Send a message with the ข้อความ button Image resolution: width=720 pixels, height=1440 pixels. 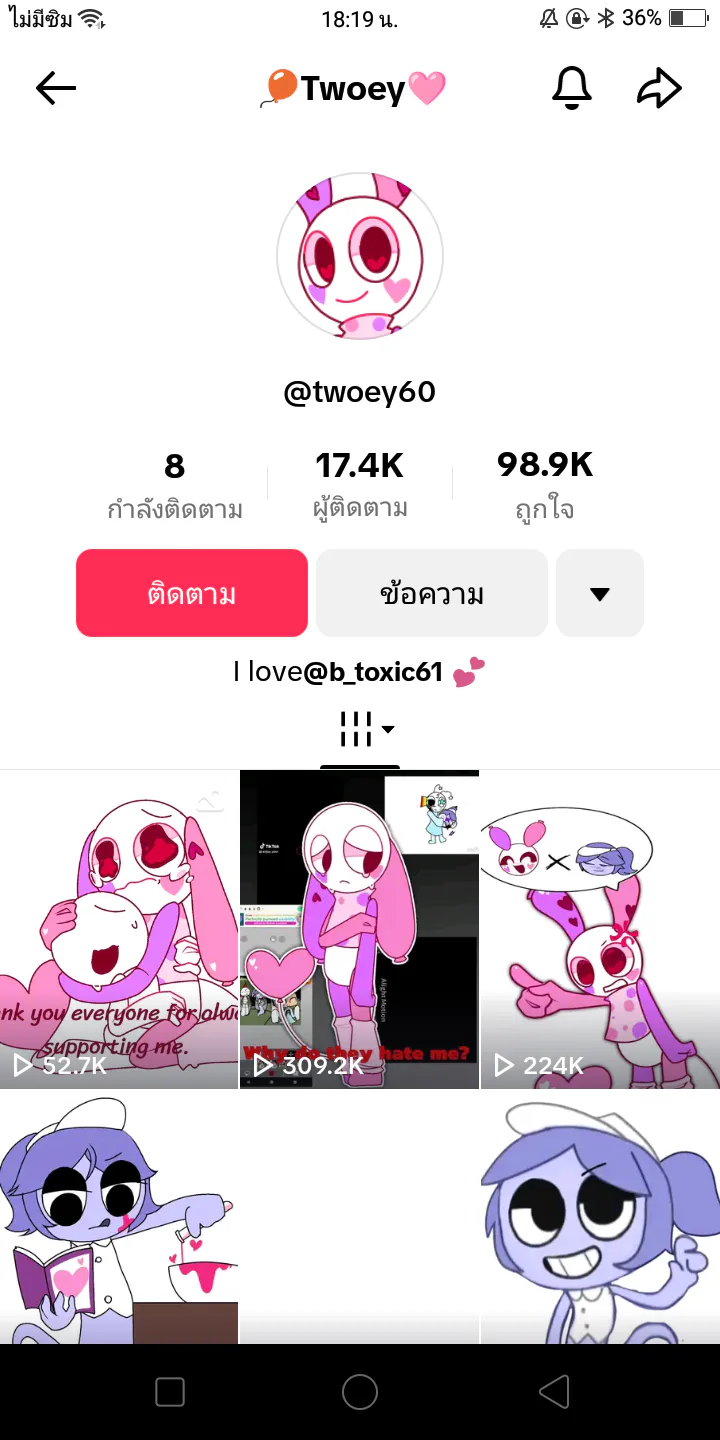(432, 593)
